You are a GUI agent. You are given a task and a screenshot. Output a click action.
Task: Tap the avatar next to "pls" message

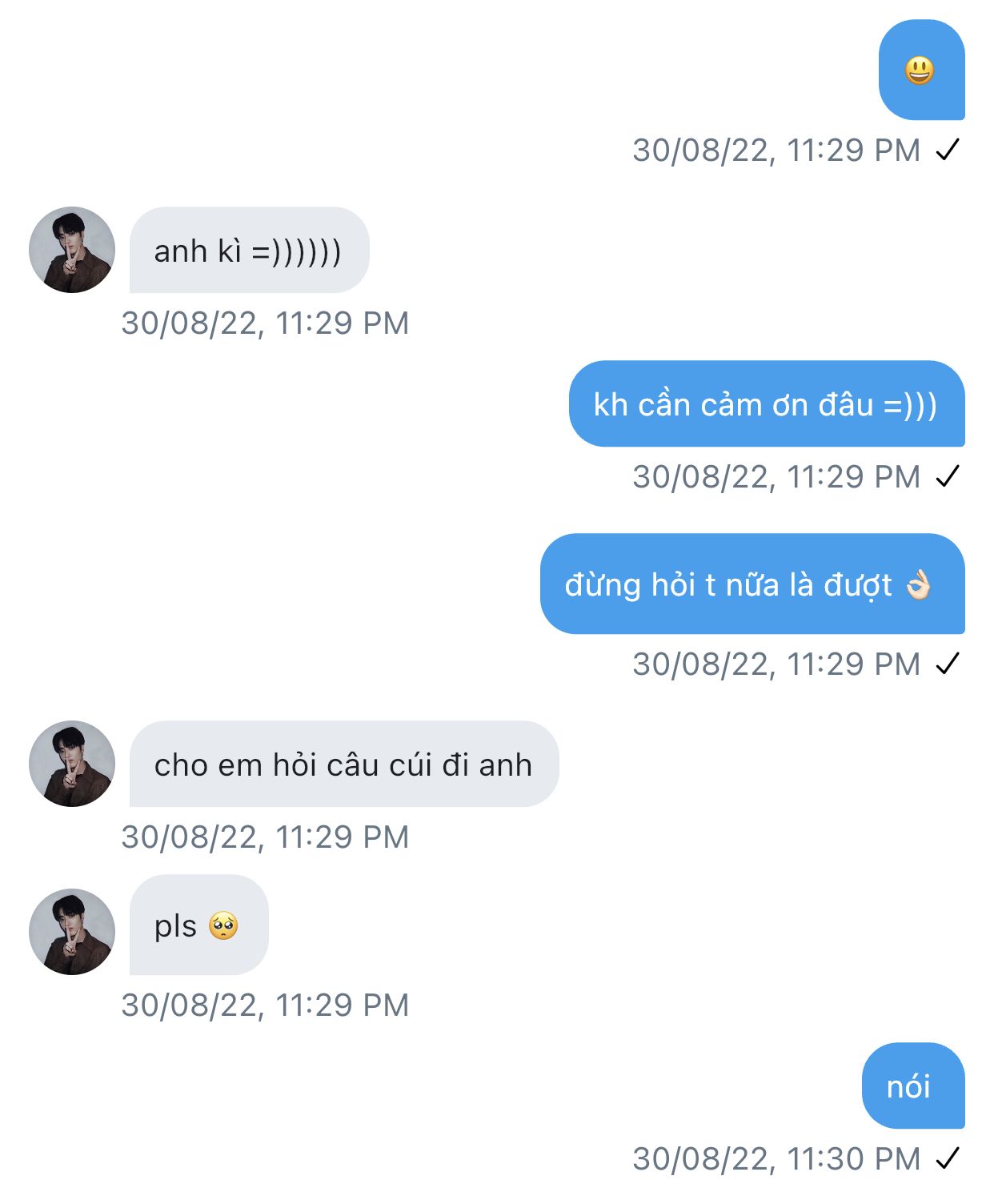click(72, 932)
